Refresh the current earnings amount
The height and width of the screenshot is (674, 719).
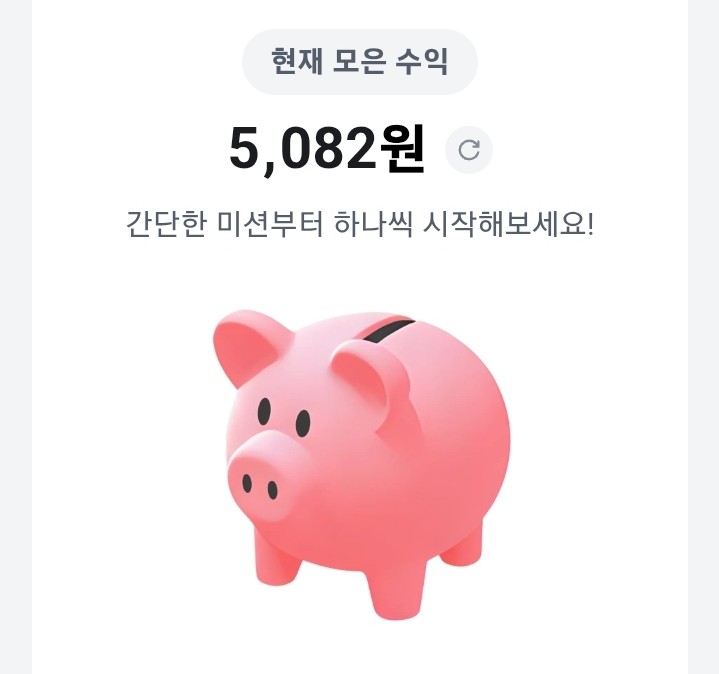[468, 150]
